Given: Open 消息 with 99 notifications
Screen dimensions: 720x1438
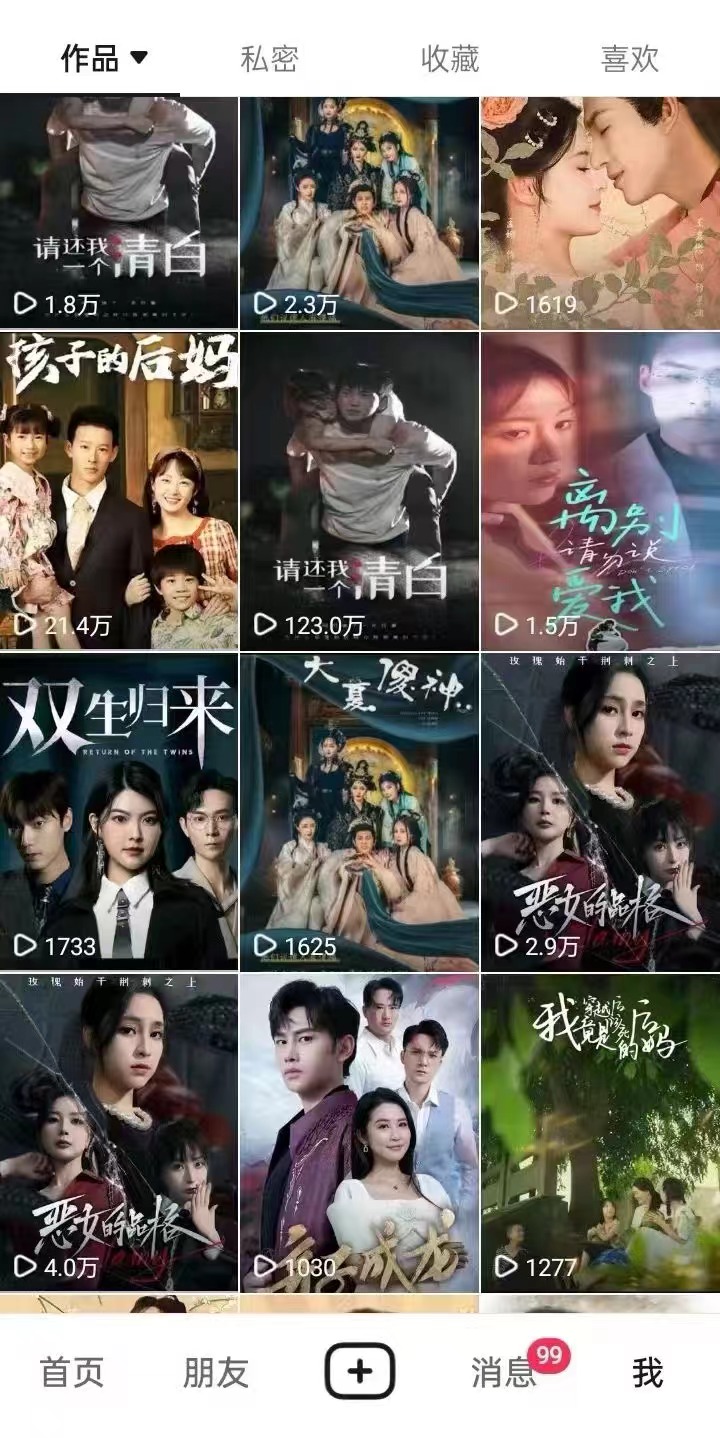Looking at the screenshot, I should (x=505, y=1372).
